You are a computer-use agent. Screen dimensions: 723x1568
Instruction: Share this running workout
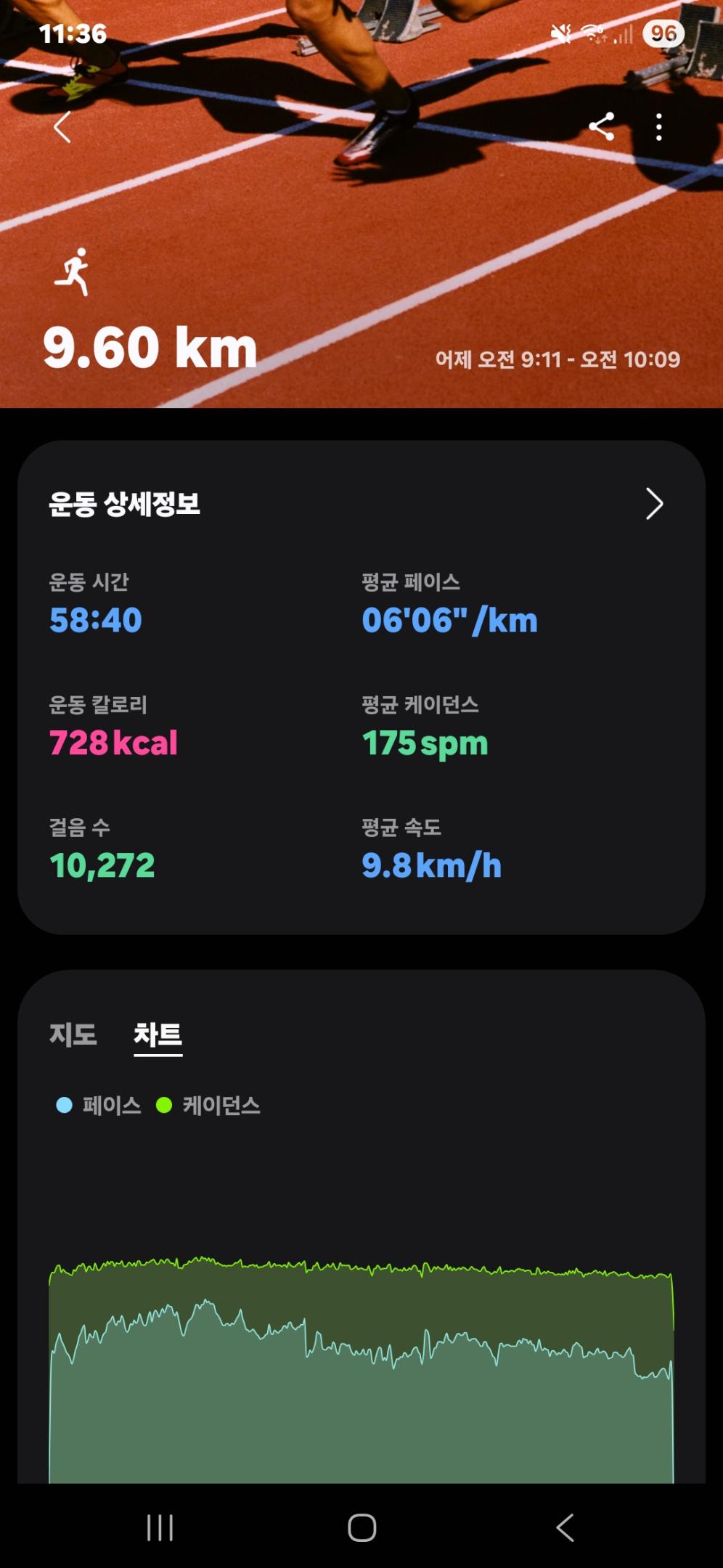pos(602,127)
